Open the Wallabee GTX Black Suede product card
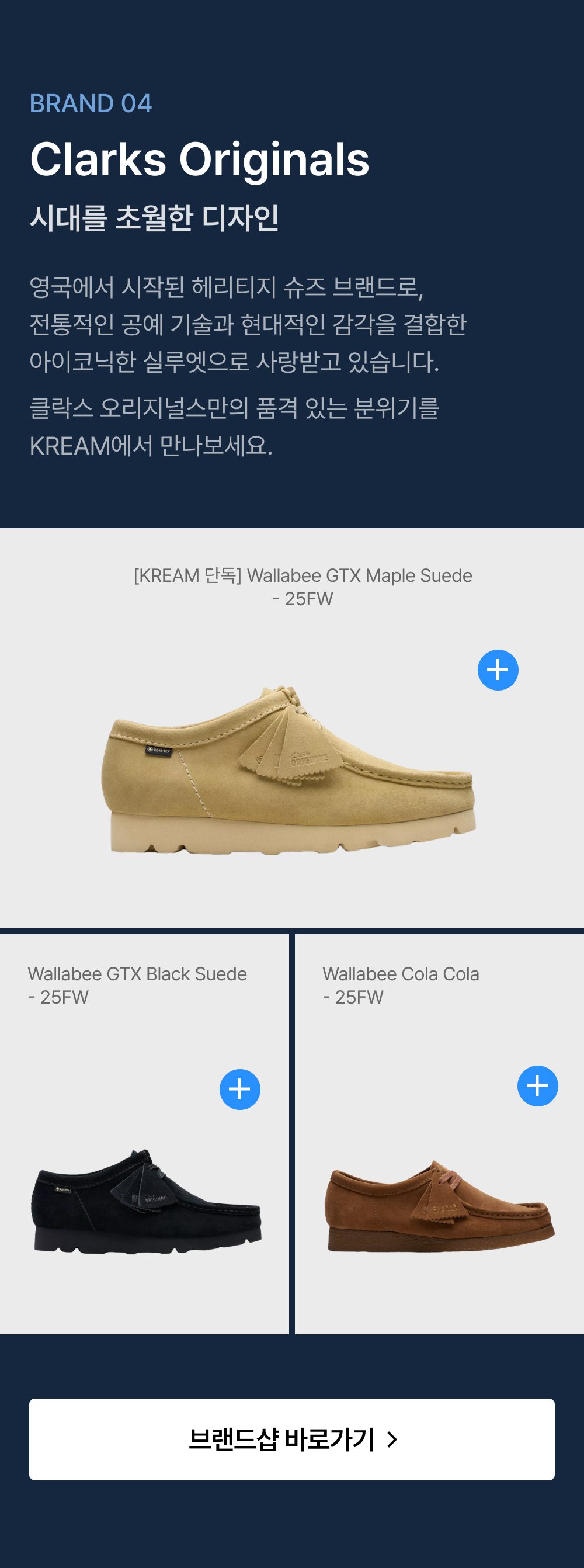This screenshot has width=584, height=1568. (144, 1134)
